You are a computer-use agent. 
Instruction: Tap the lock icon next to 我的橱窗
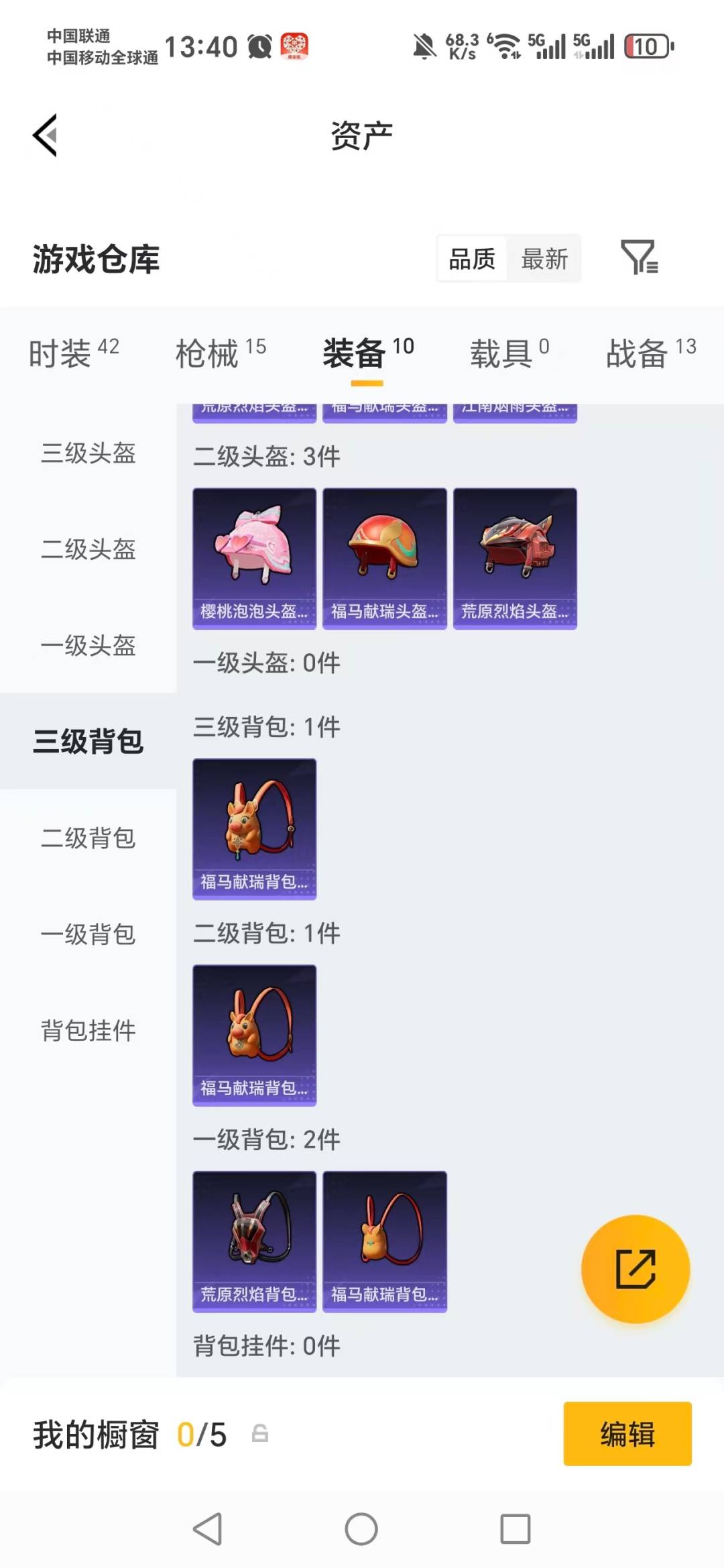pos(260,1433)
